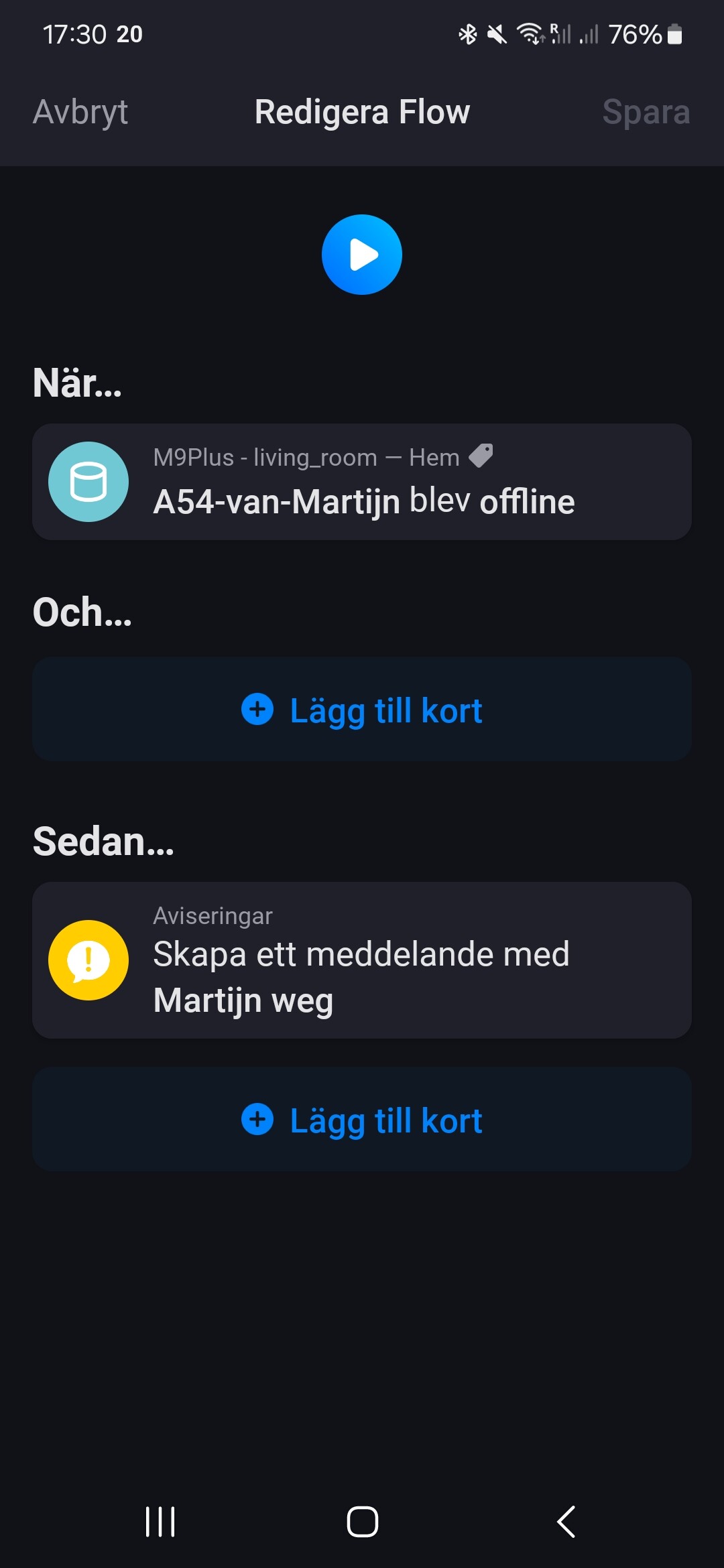The height and width of the screenshot is (1568, 724).
Task: Tap Avbryt to cancel editing
Action: coord(80,112)
